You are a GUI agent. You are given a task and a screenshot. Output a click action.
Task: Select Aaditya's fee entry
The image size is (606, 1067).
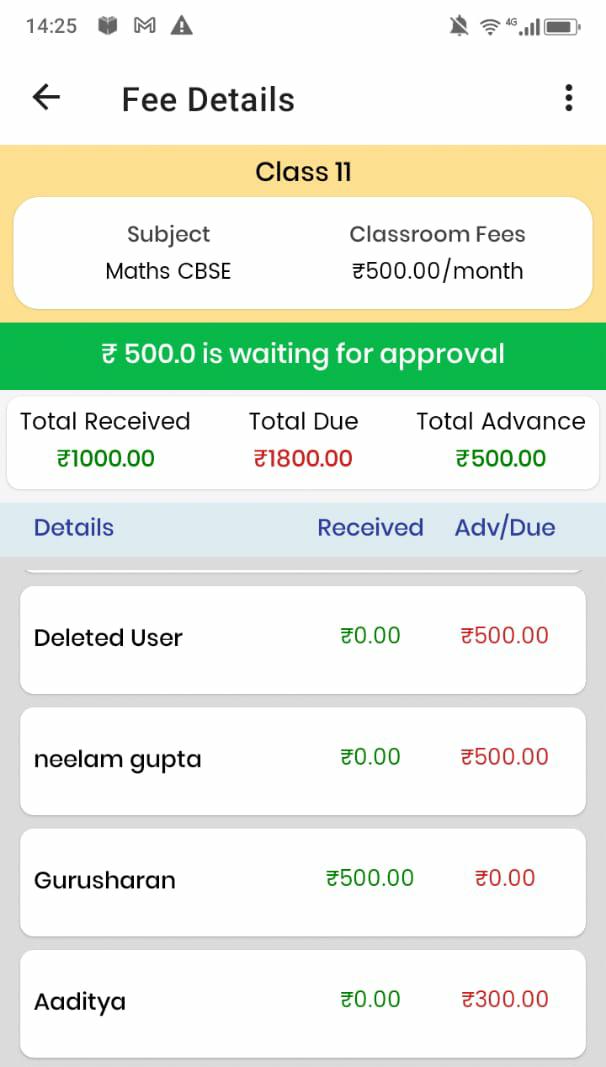pos(303,1003)
